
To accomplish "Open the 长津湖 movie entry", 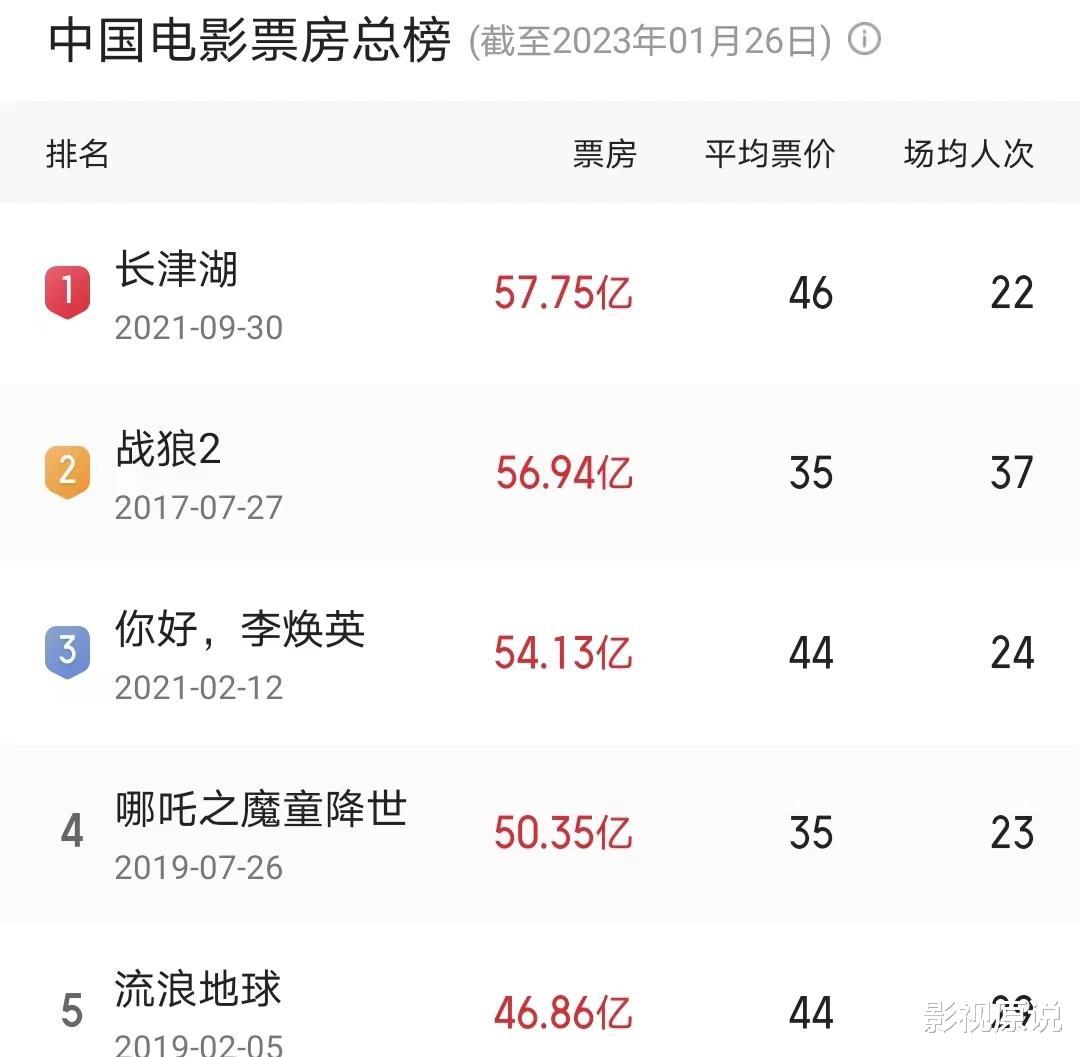I will pos(540,293).
